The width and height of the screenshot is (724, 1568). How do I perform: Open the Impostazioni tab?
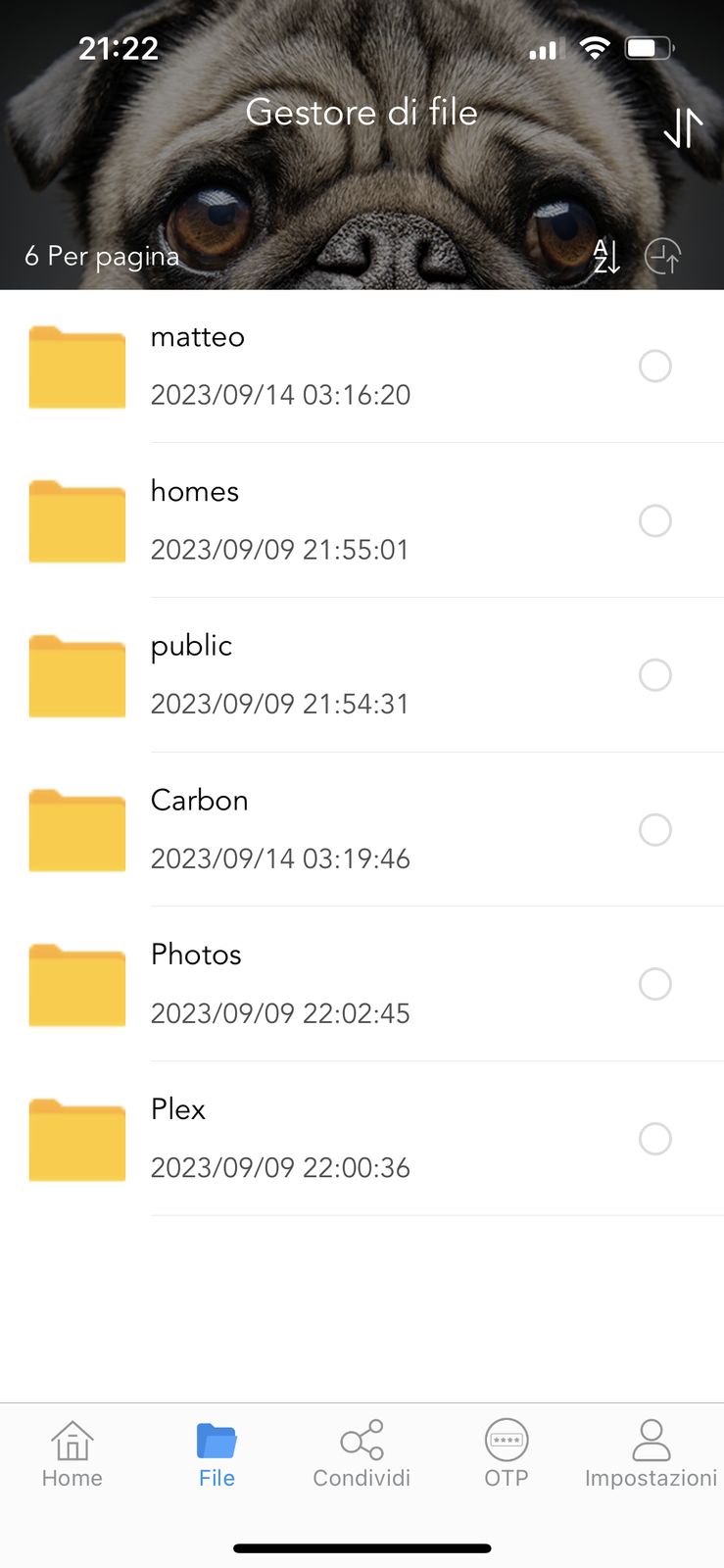point(651,1454)
